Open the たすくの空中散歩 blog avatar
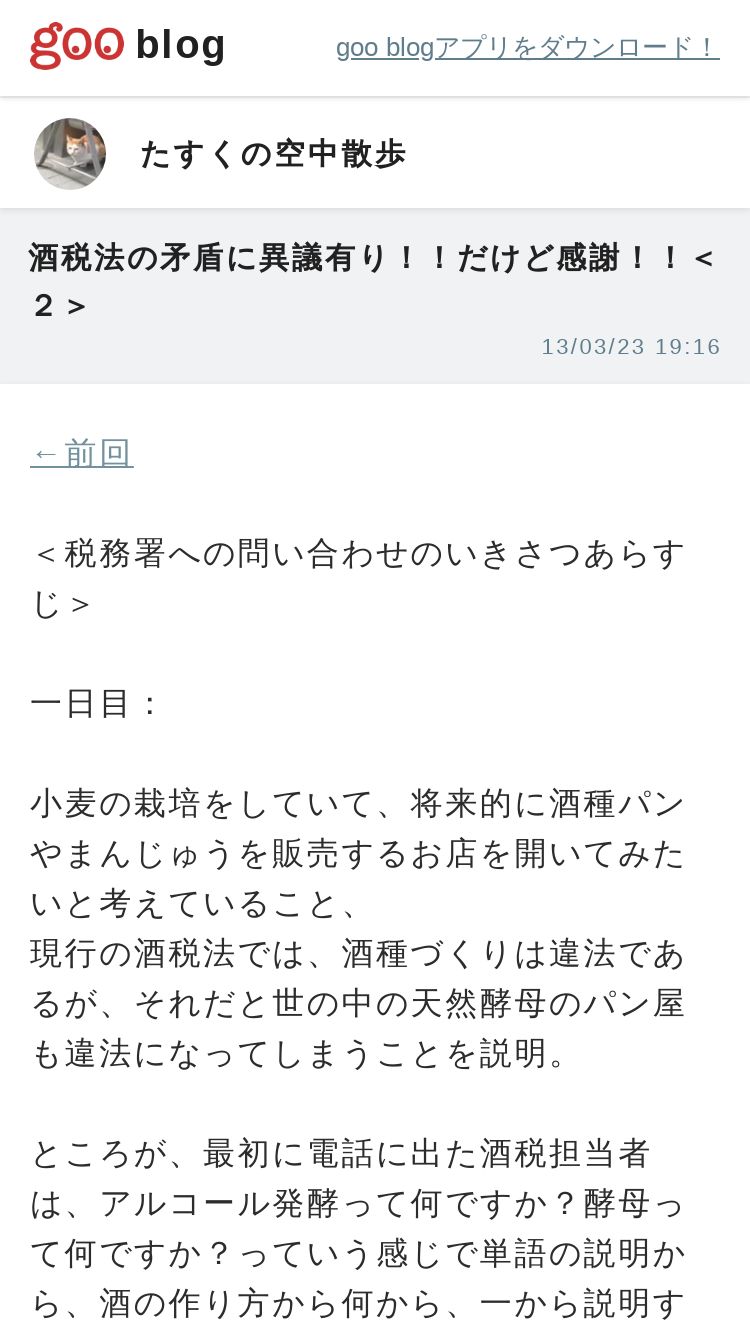The height and width of the screenshot is (1334, 750). point(70,154)
